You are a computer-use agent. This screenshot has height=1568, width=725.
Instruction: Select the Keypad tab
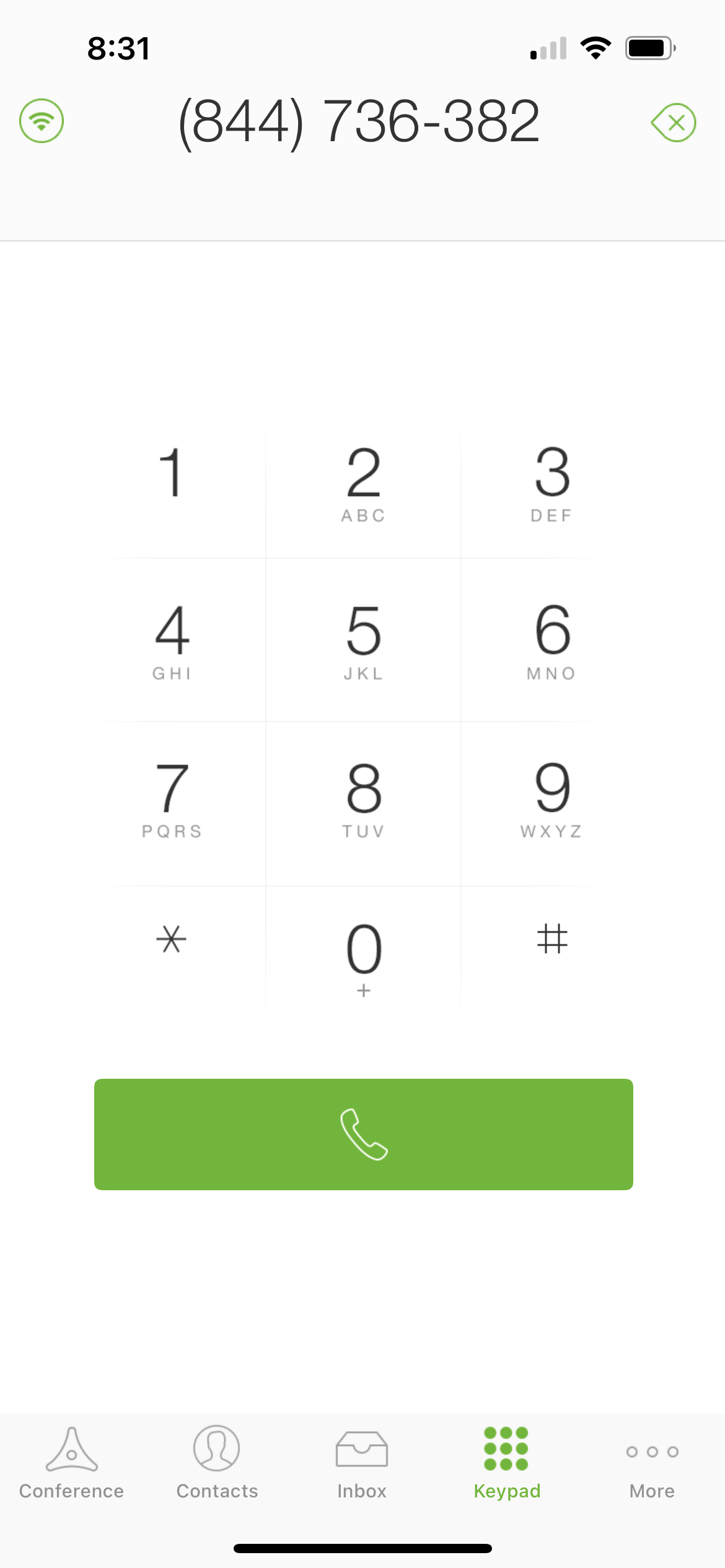click(507, 1463)
